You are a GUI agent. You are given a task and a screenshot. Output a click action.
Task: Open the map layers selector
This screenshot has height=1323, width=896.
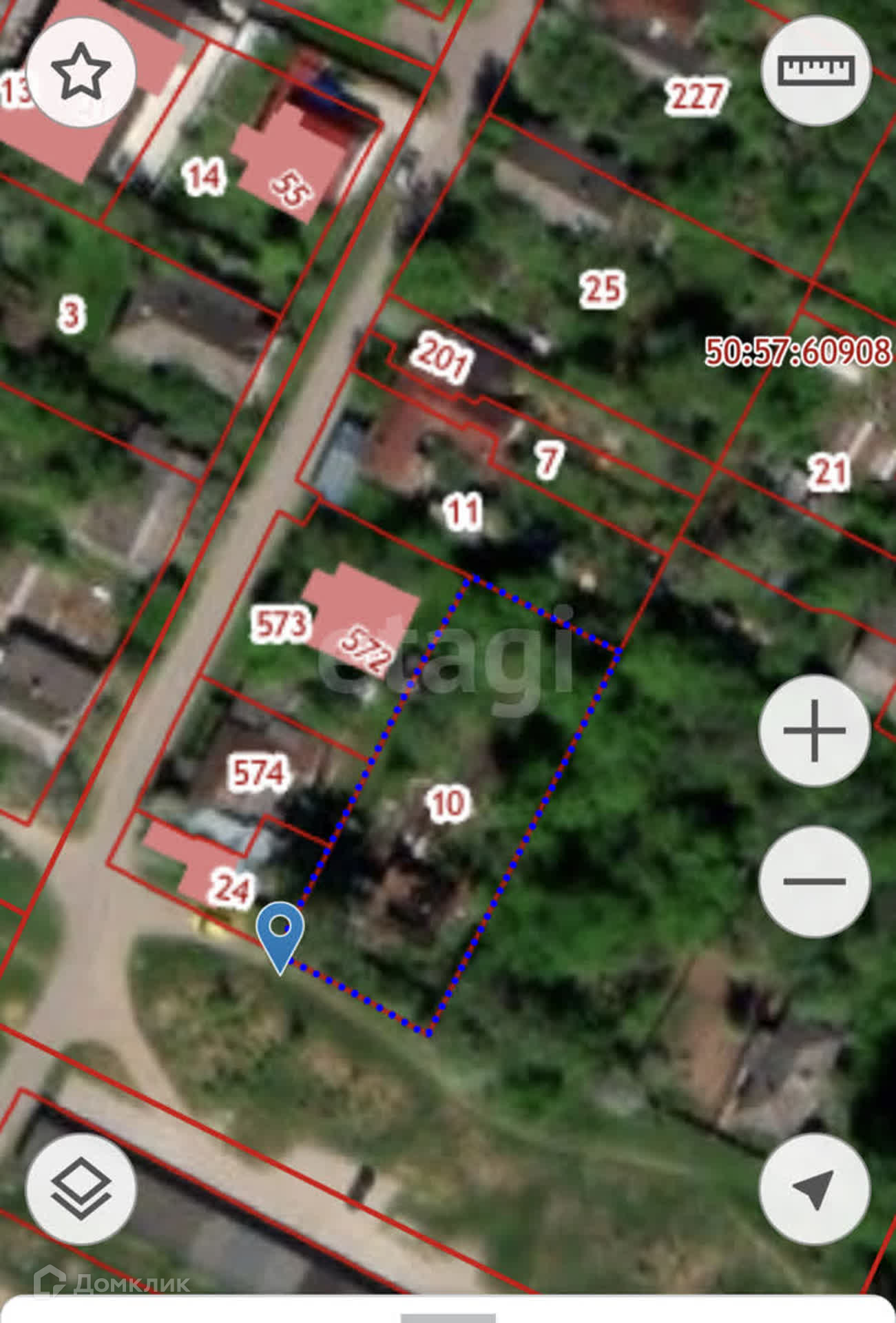click(x=81, y=1189)
